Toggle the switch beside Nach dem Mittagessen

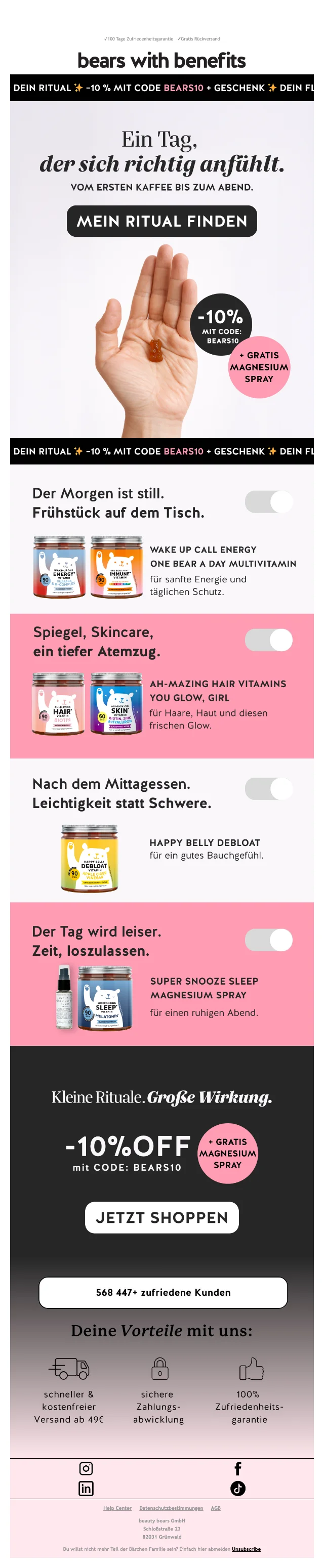click(x=269, y=788)
